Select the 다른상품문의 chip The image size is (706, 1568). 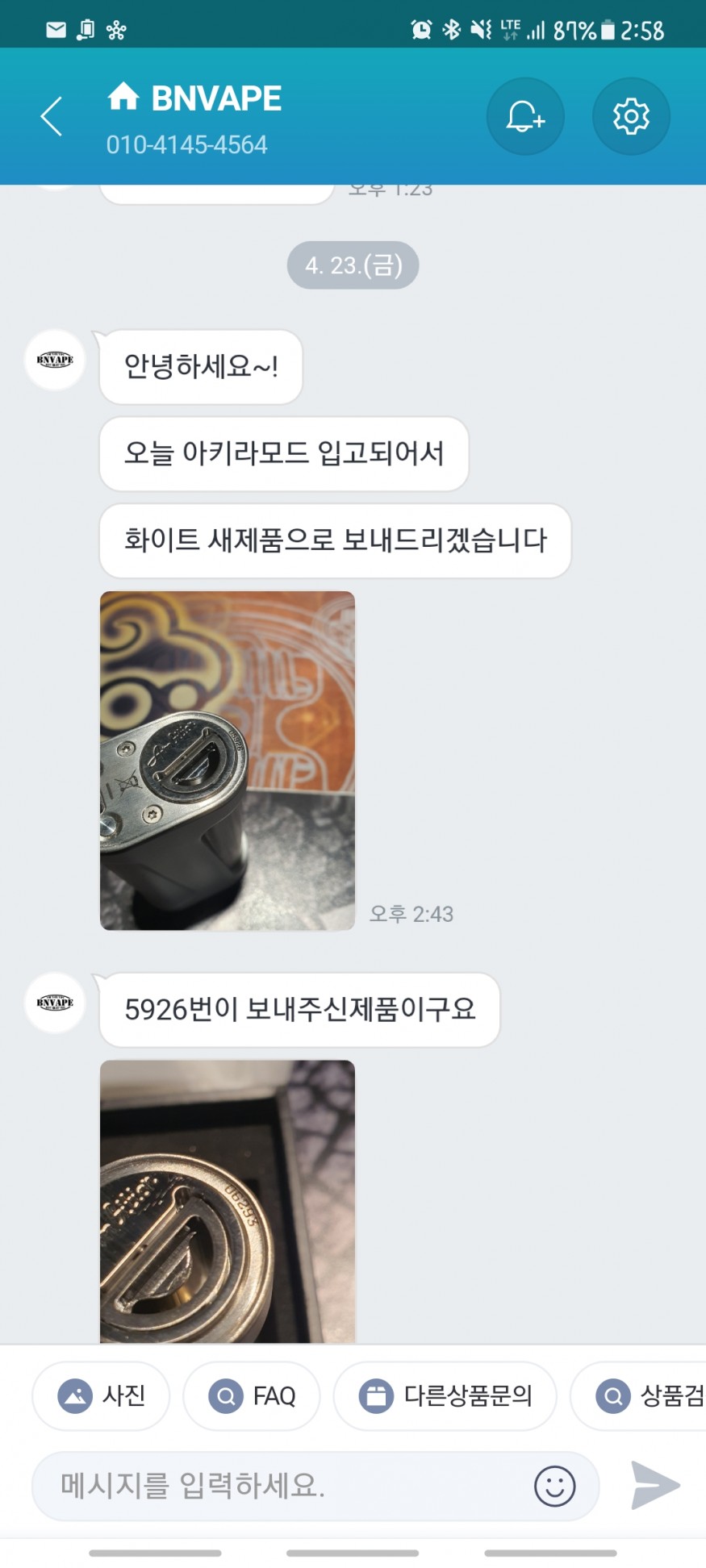[445, 1395]
